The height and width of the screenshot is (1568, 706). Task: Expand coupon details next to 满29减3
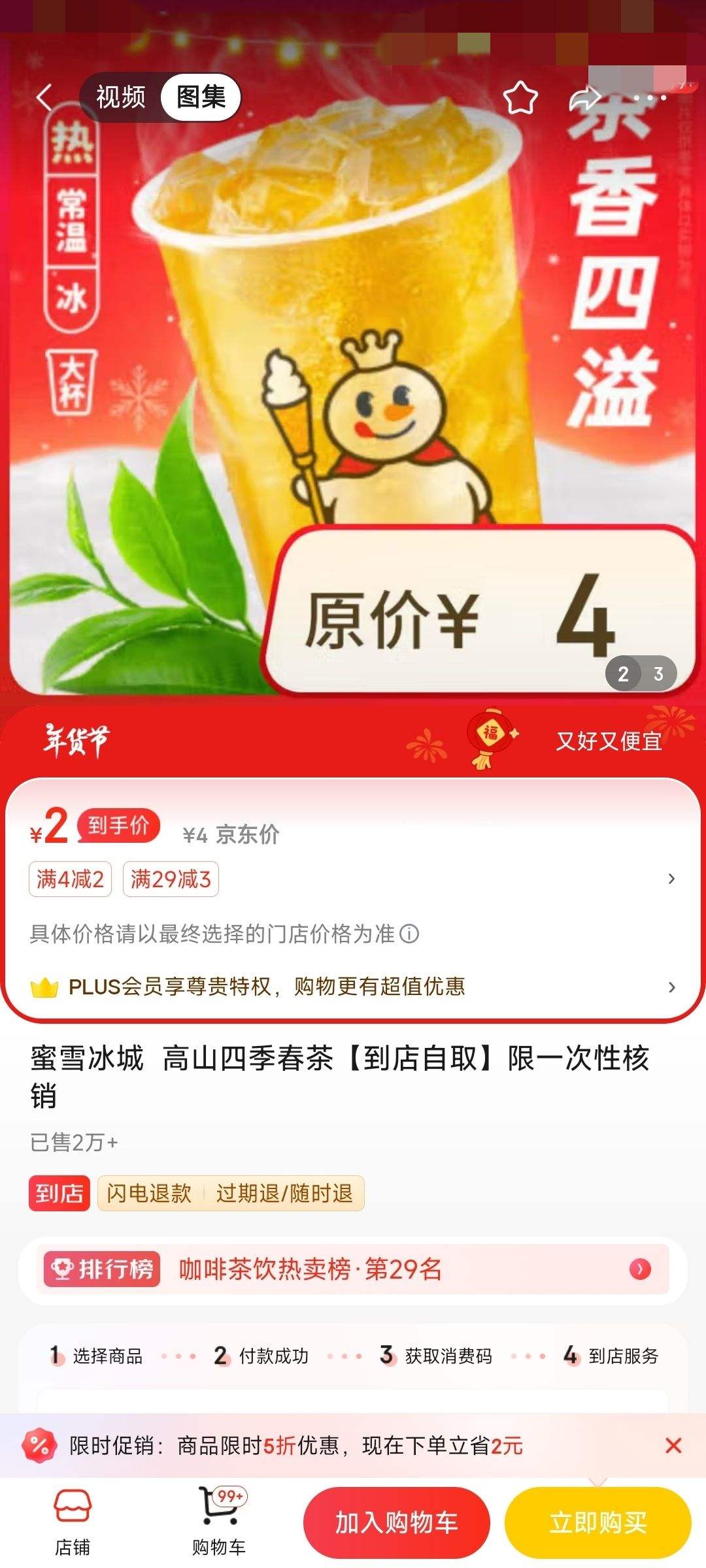tap(671, 879)
